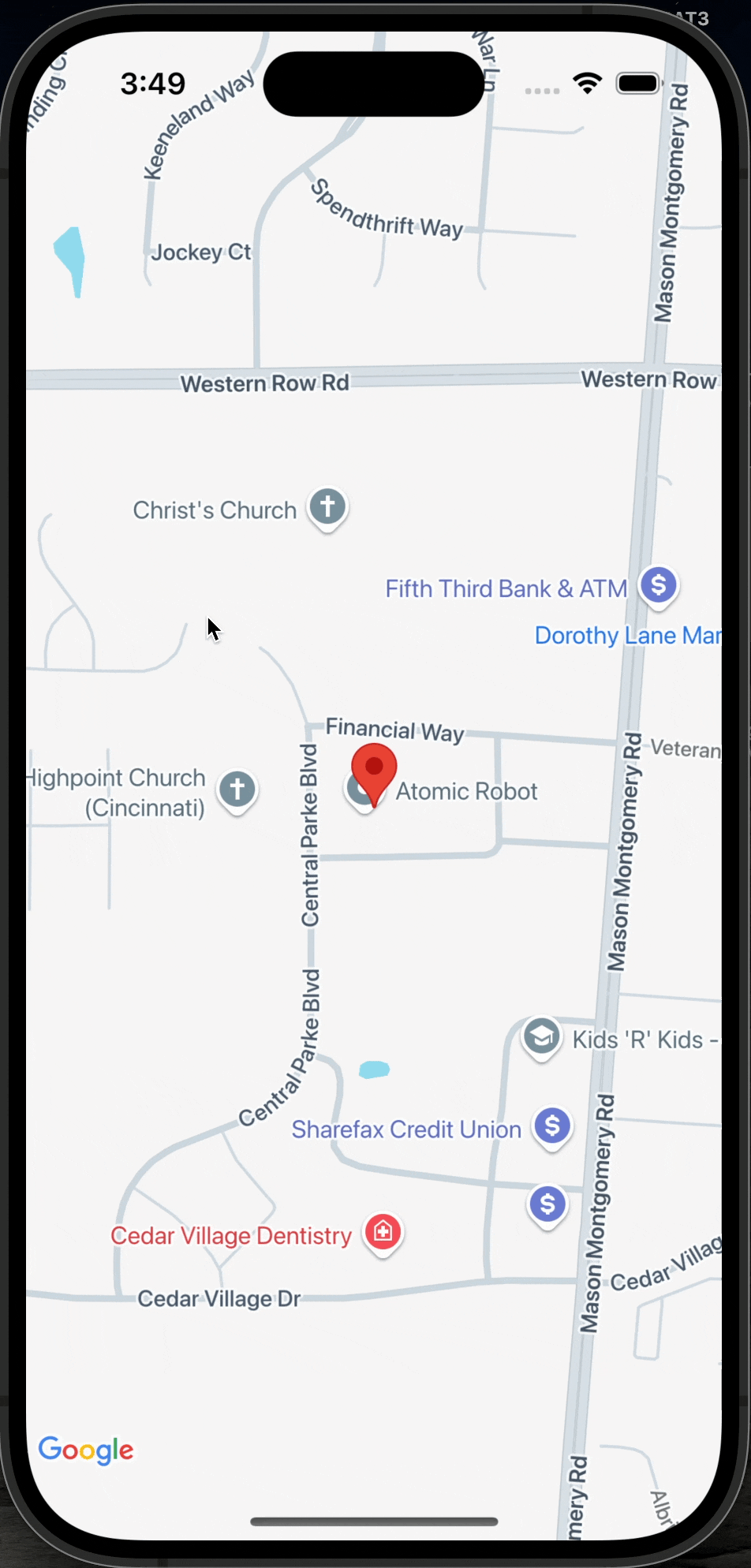Viewport: 751px width, 1568px height.
Task: Select the Christ's Church cross icon
Action: point(327,508)
